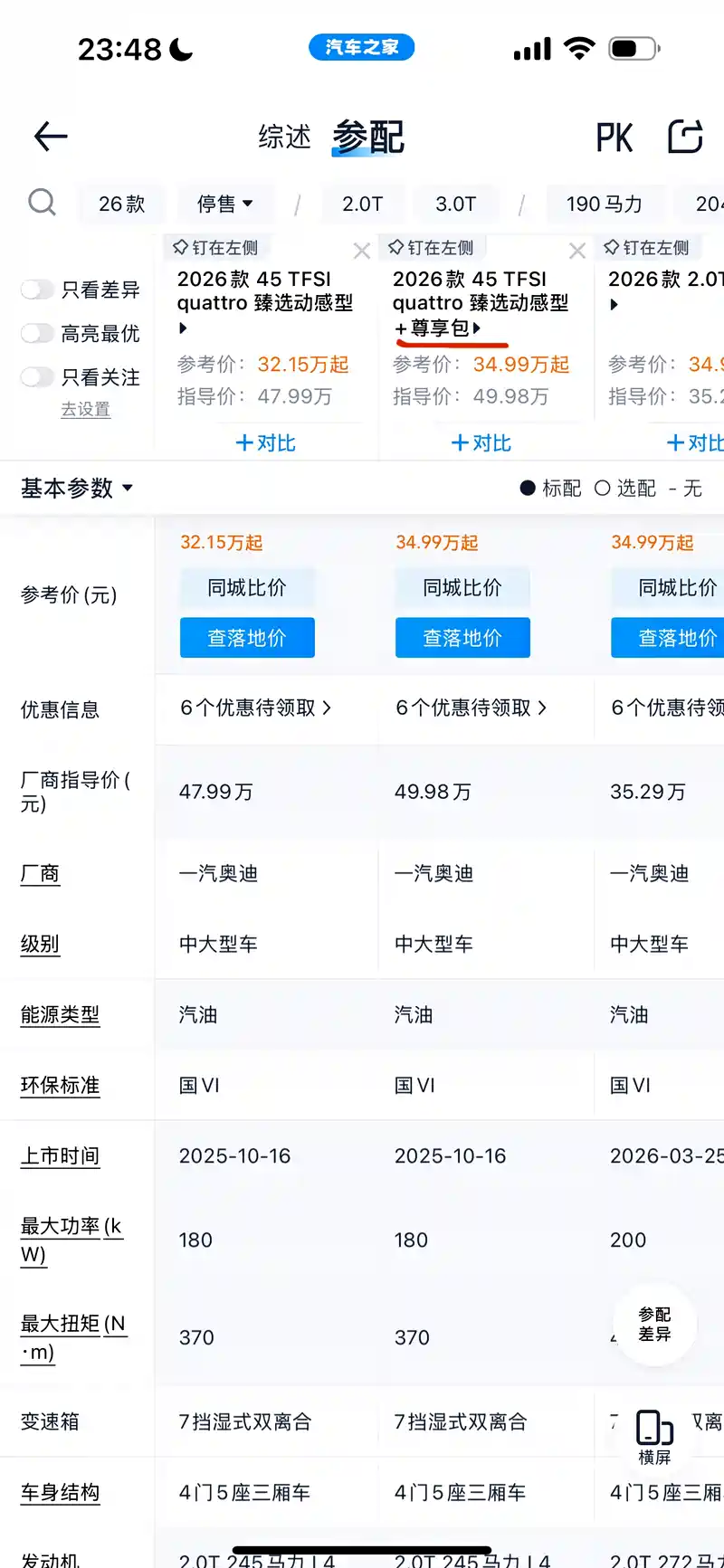
Task: Filter by 2.0T engine
Action: [x=363, y=204]
